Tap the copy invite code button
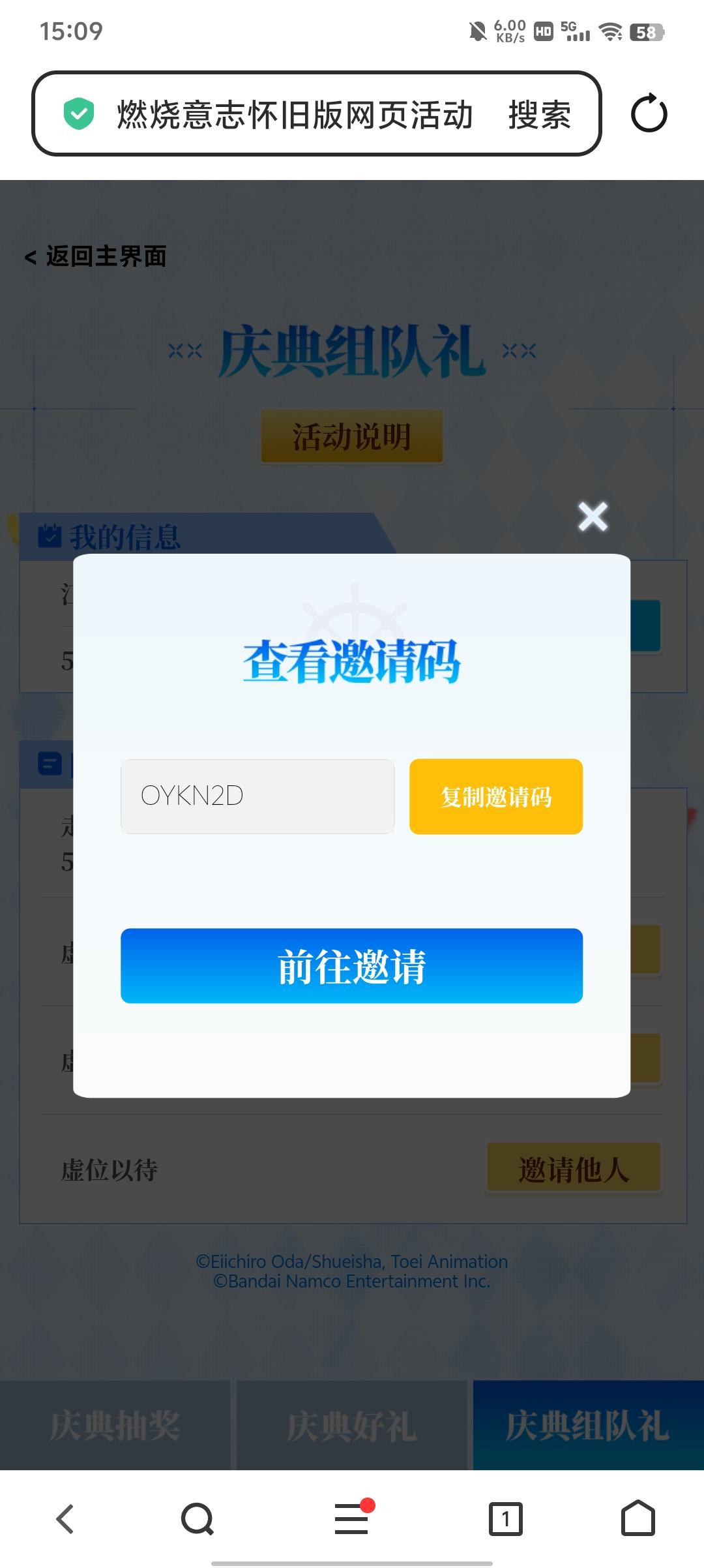 496,796
